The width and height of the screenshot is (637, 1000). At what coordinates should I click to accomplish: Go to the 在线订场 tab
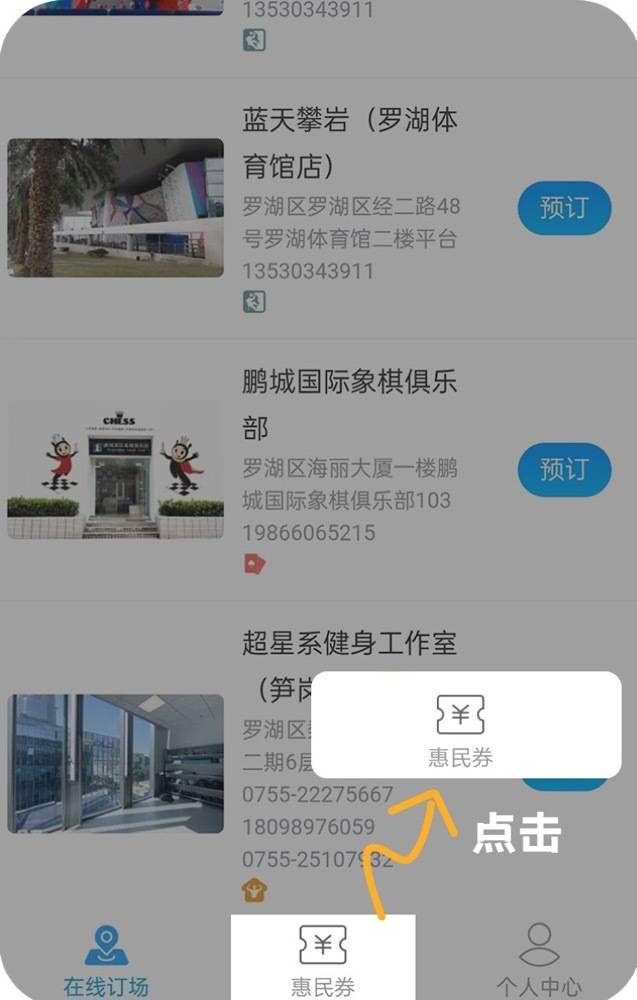106,958
